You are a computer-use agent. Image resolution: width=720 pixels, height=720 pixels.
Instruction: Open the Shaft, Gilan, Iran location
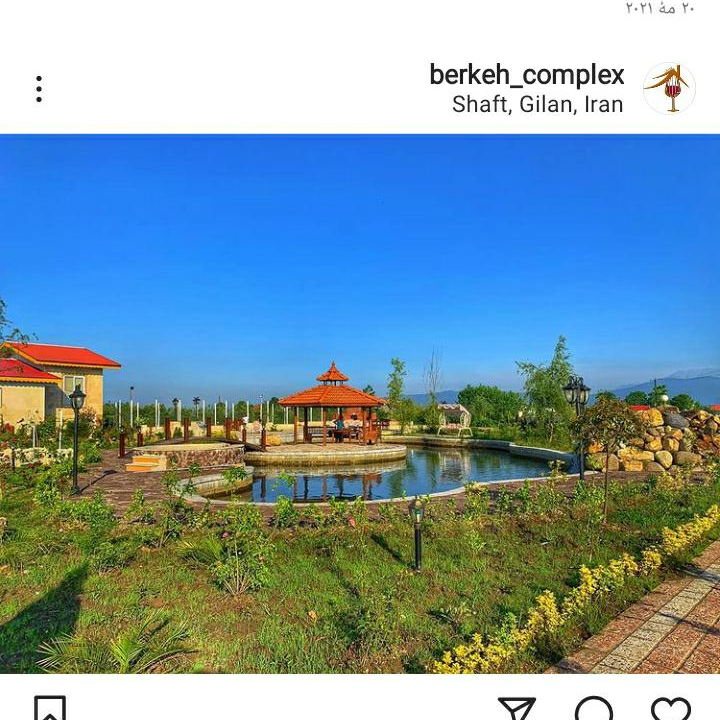pos(537,104)
